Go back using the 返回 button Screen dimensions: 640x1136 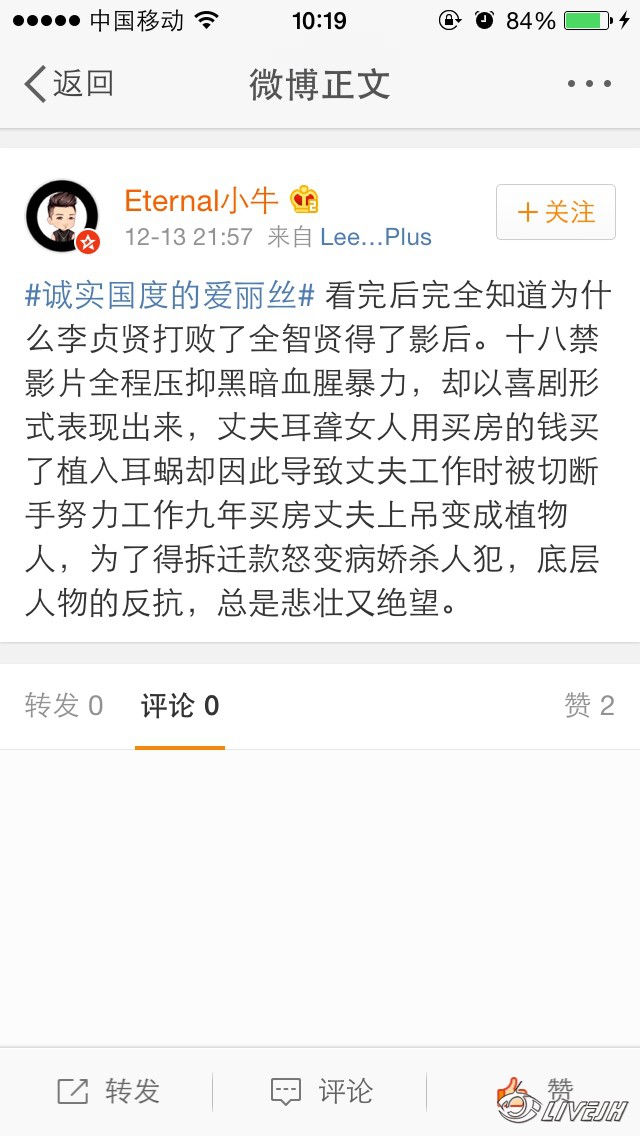pos(68,84)
